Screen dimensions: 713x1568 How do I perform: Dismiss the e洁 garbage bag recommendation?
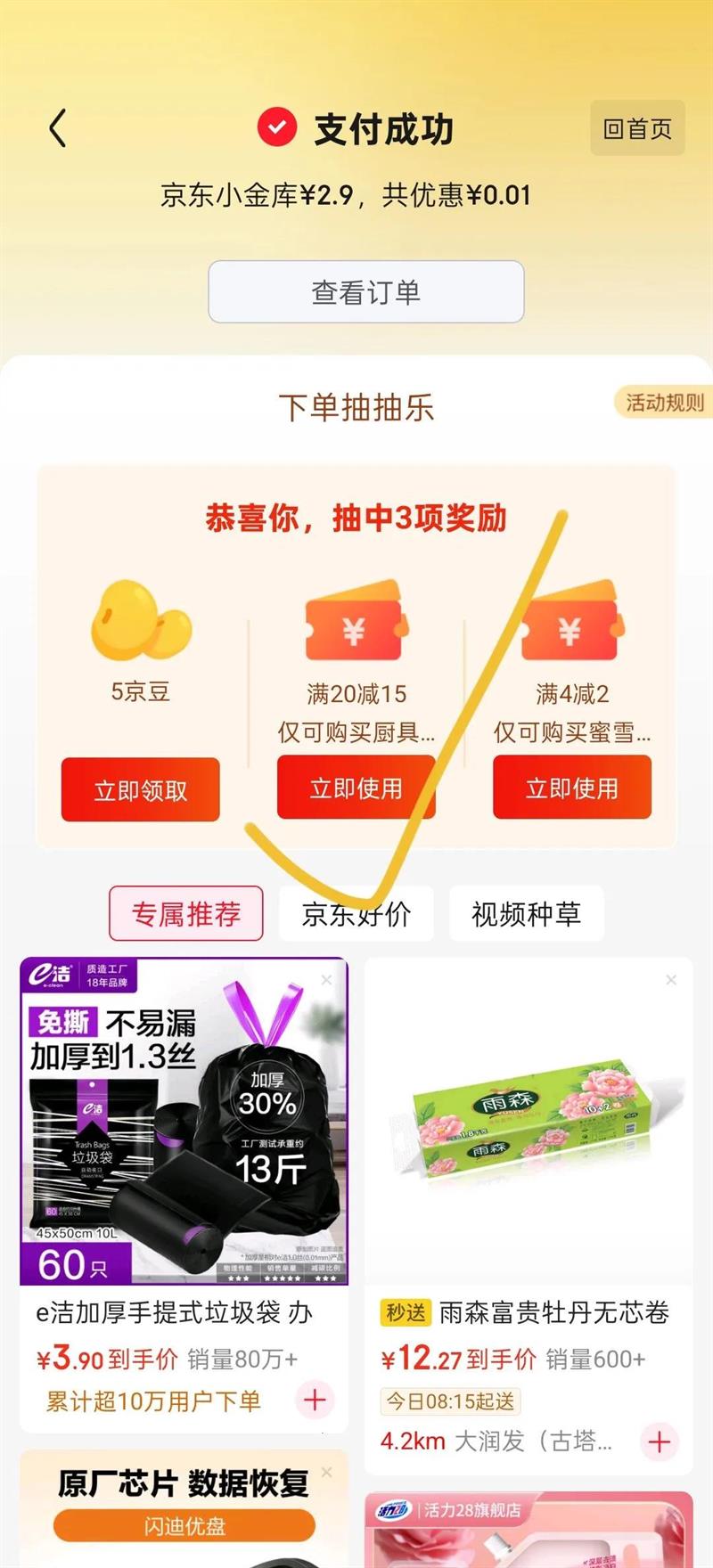[x=326, y=979]
